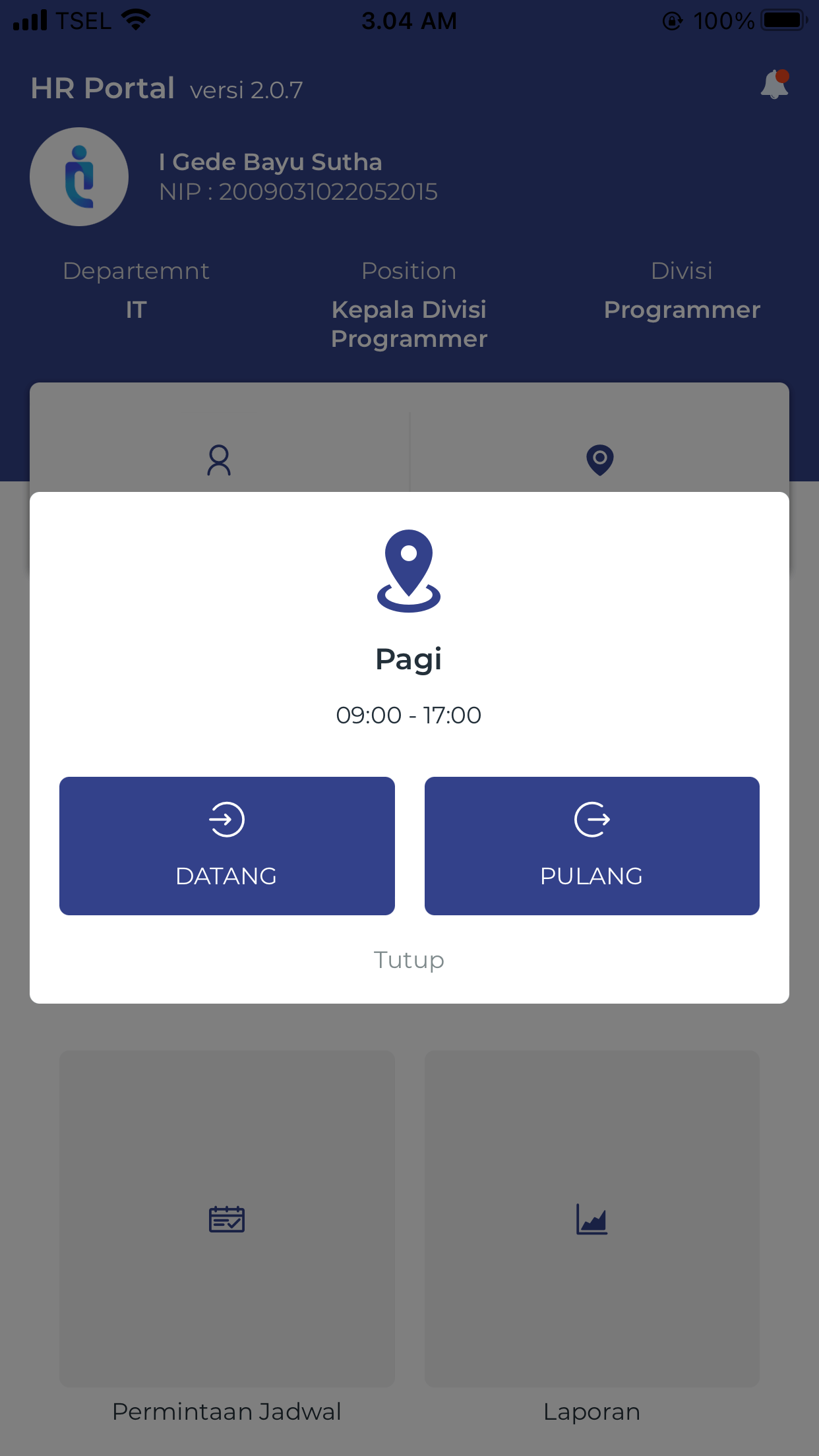Tap the DATANG check-in button
The image size is (819, 1456).
[227, 845]
